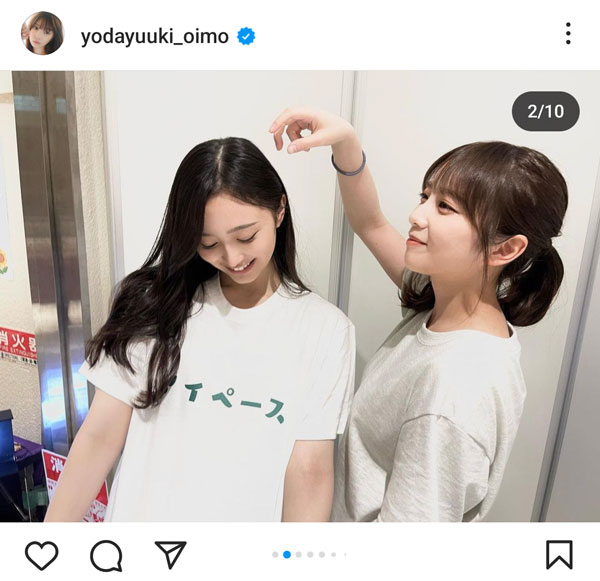600x581 pixels.
Task: Open the comments on this post
Action: pos(106,554)
